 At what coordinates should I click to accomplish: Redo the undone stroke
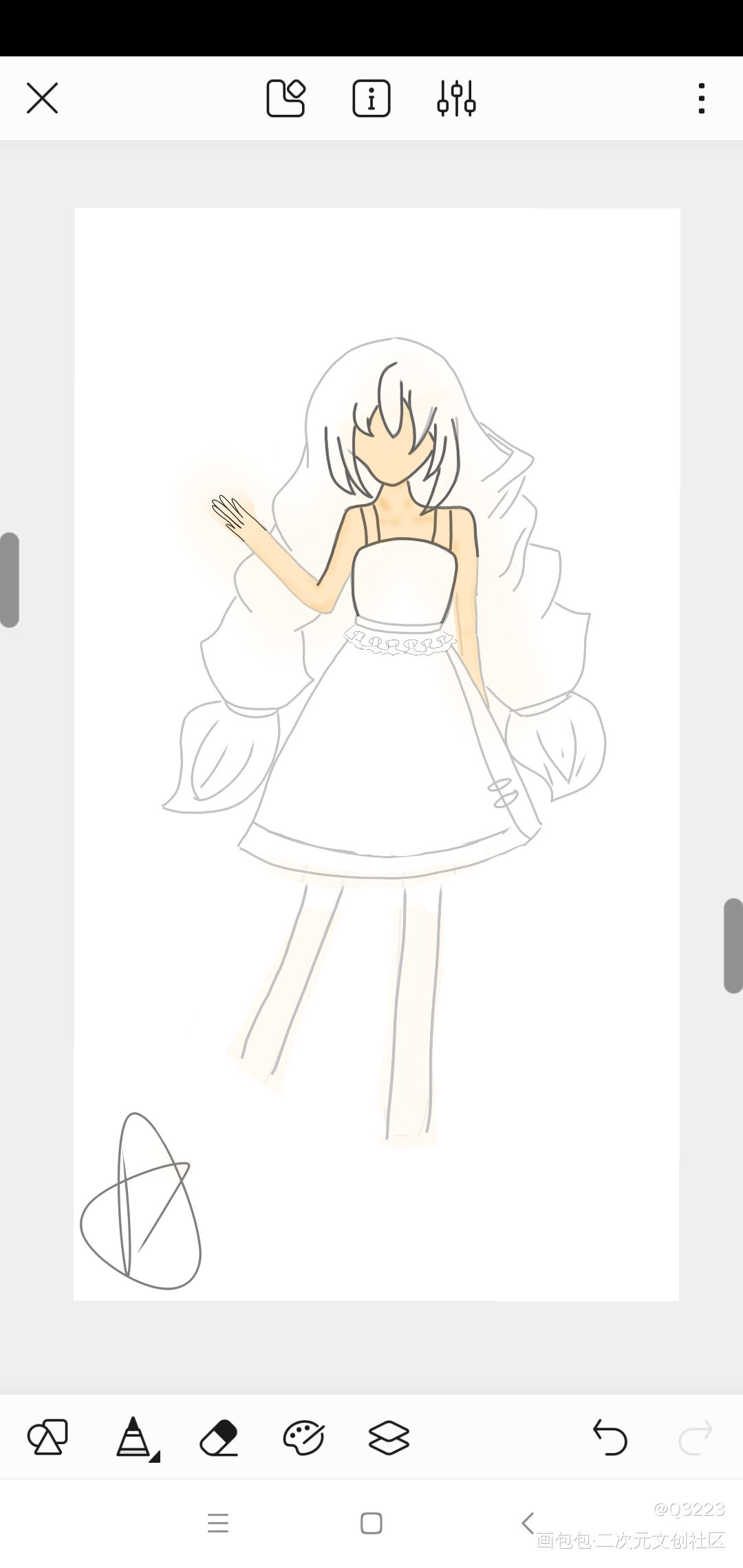(695, 1437)
